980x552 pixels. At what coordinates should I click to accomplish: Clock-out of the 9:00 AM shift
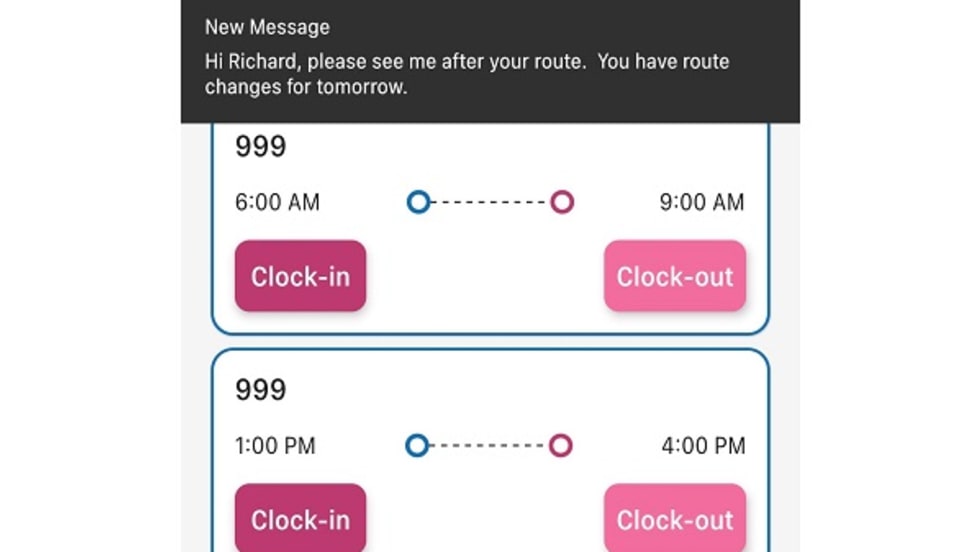[675, 276]
